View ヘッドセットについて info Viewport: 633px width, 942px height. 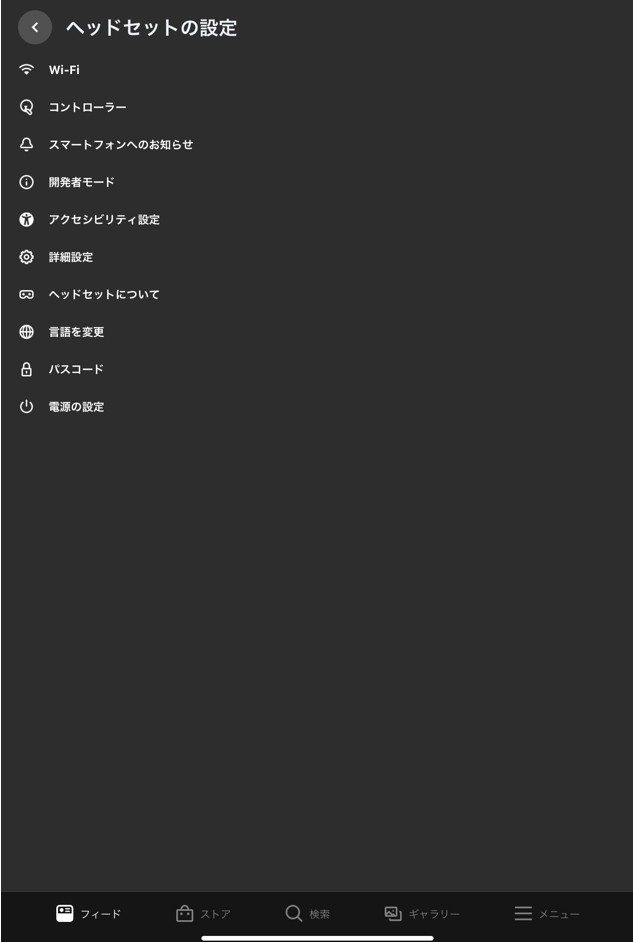coord(104,295)
